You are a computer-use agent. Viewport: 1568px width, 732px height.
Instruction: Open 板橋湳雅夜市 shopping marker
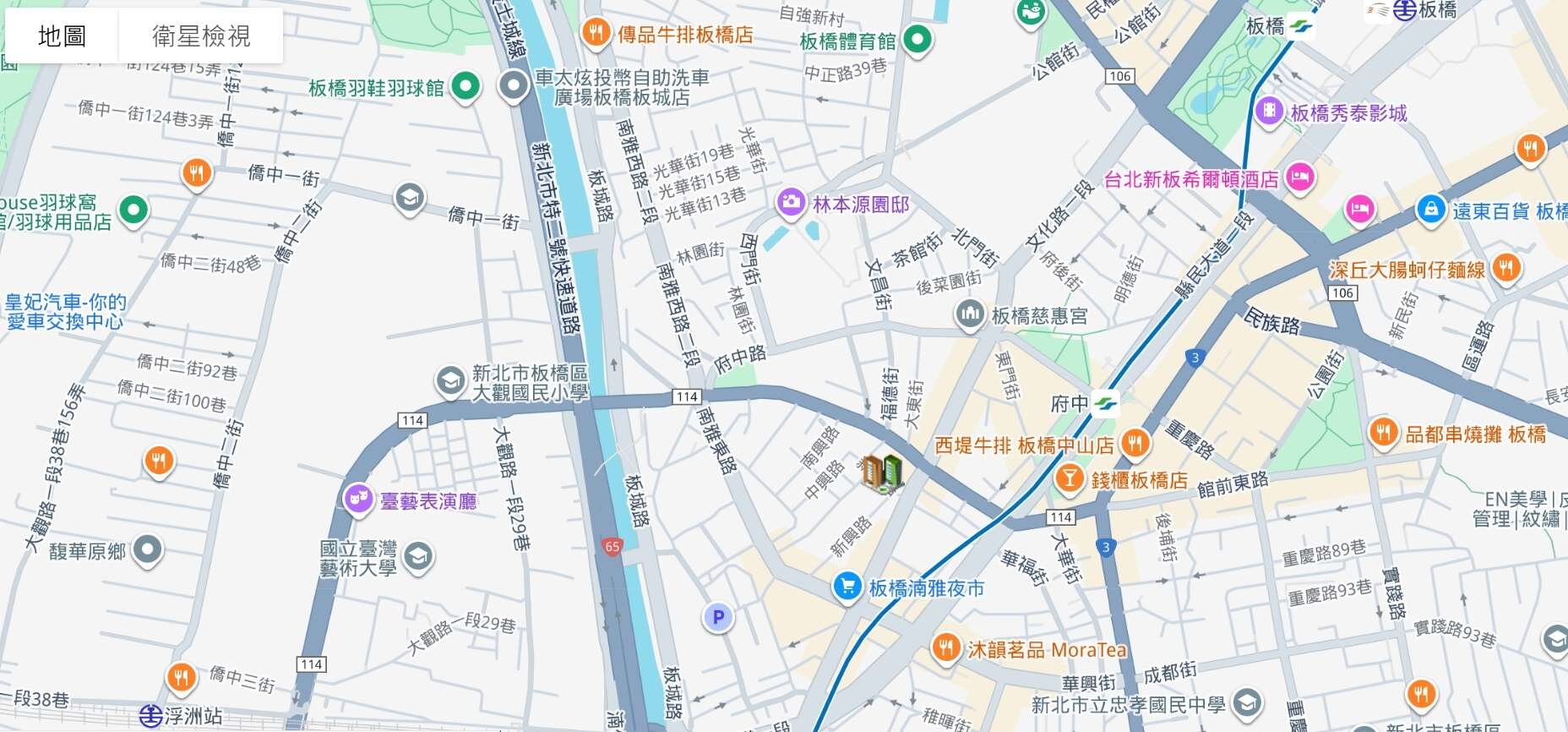coord(847,586)
